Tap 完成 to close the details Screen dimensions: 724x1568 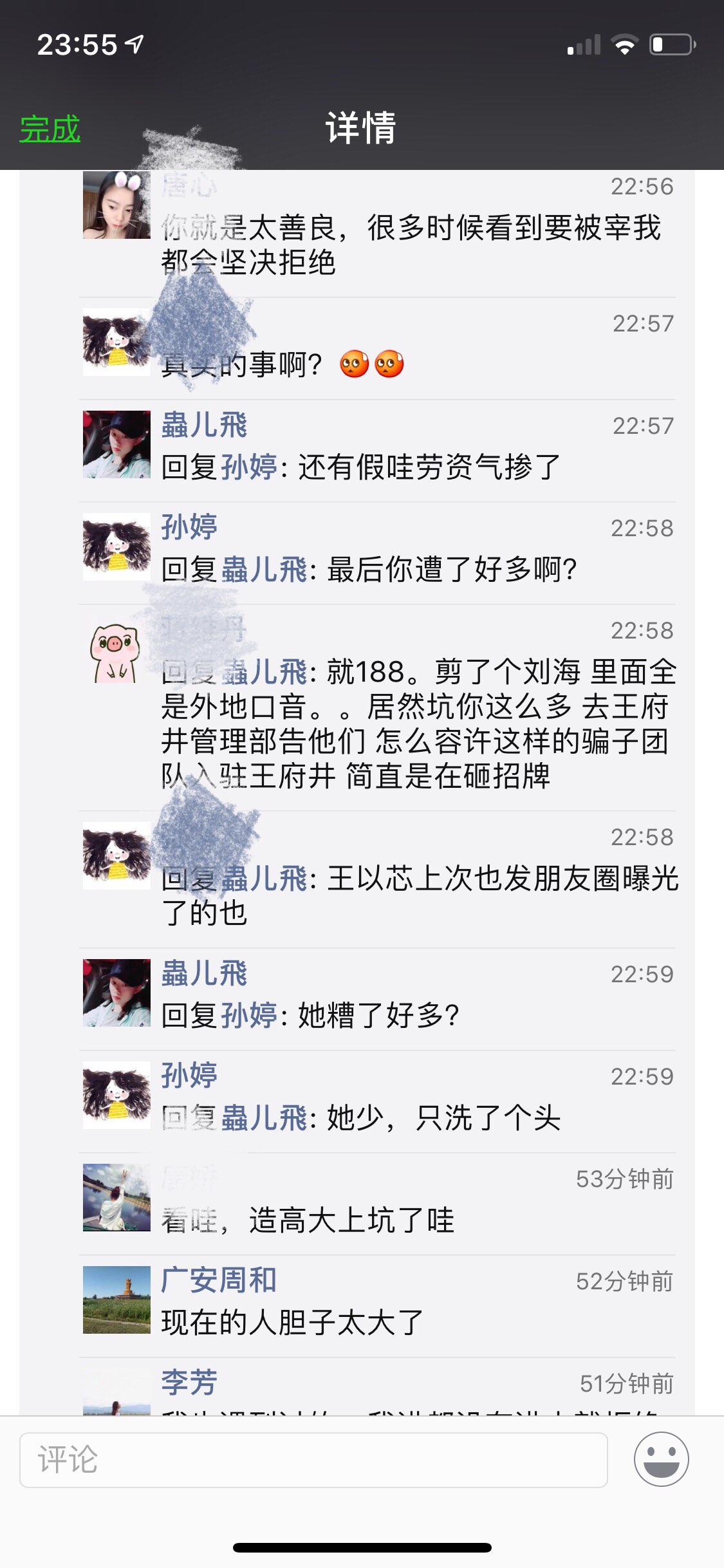click(x=50, y=129)
